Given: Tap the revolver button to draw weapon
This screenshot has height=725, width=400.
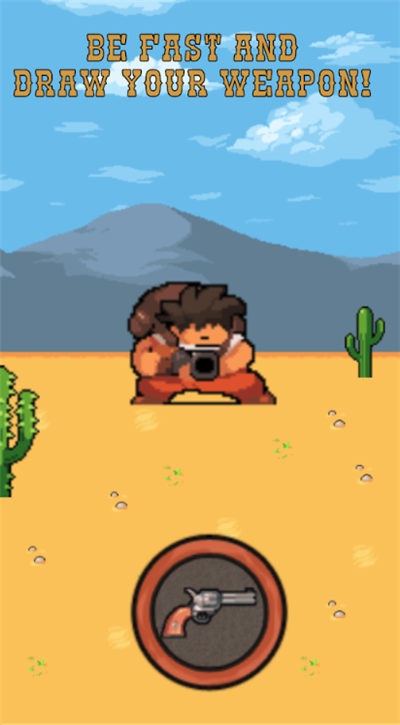Looking at the screenshot, I should click(x=209, y=612).
